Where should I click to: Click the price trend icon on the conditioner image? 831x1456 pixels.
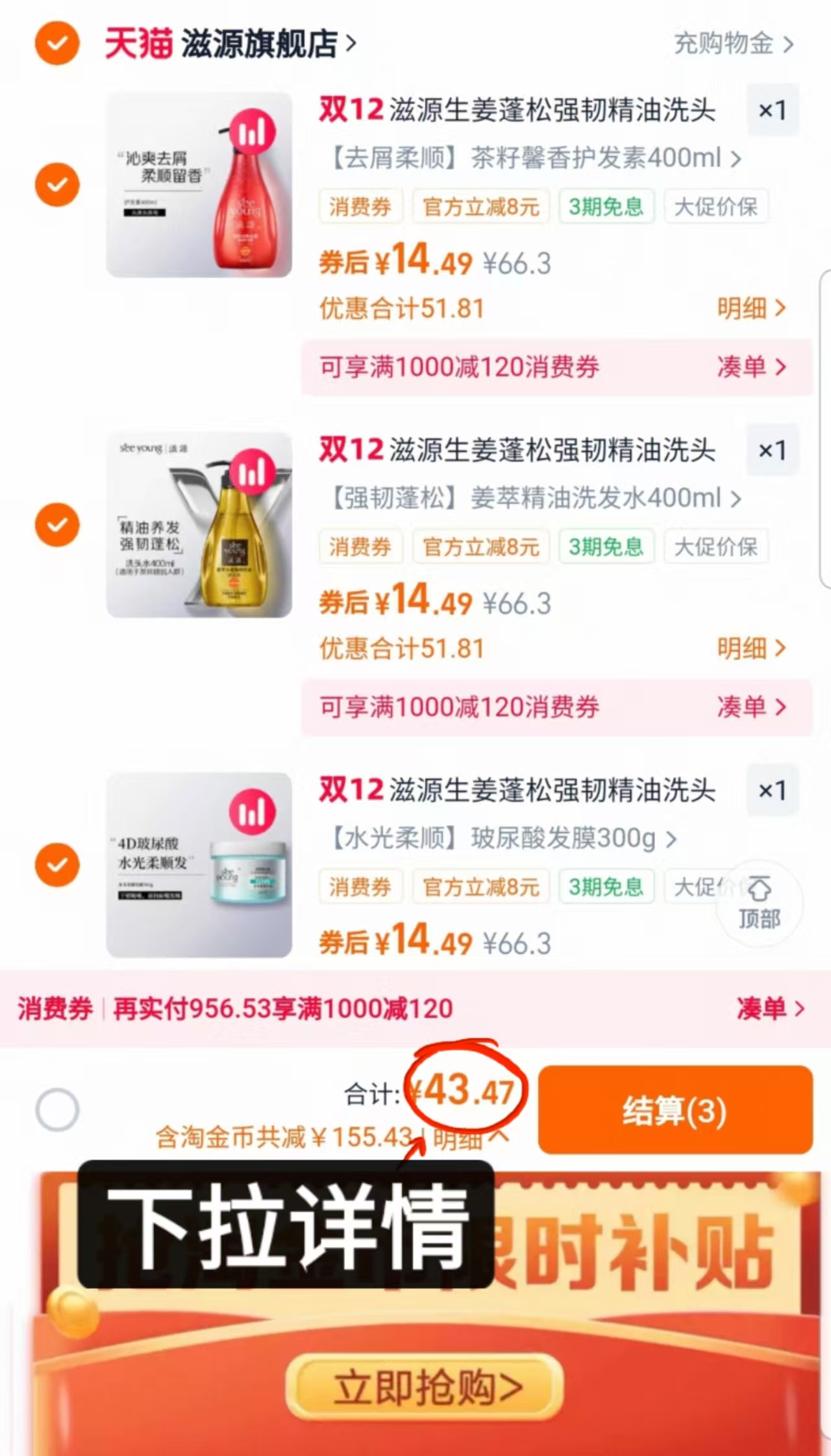click(254, 131)
